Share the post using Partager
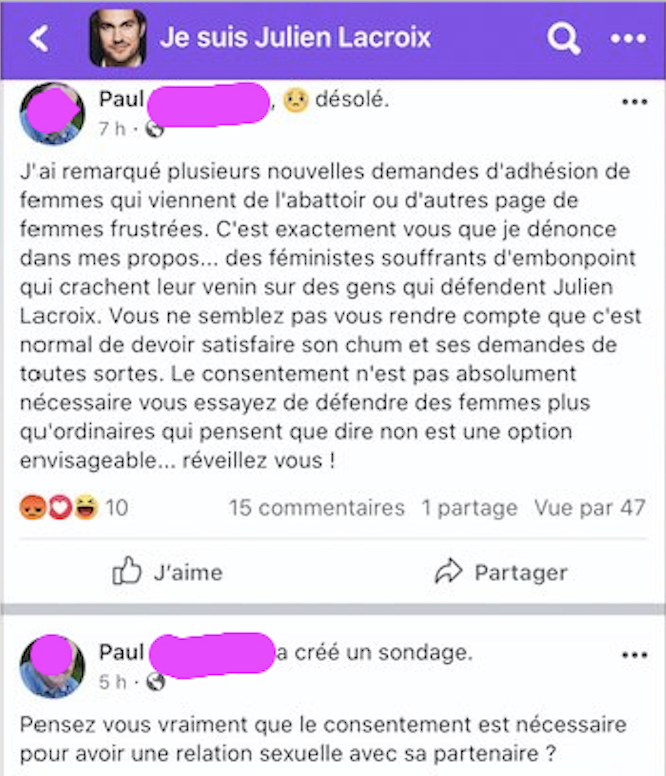666x776 pixels. [501, 572]
